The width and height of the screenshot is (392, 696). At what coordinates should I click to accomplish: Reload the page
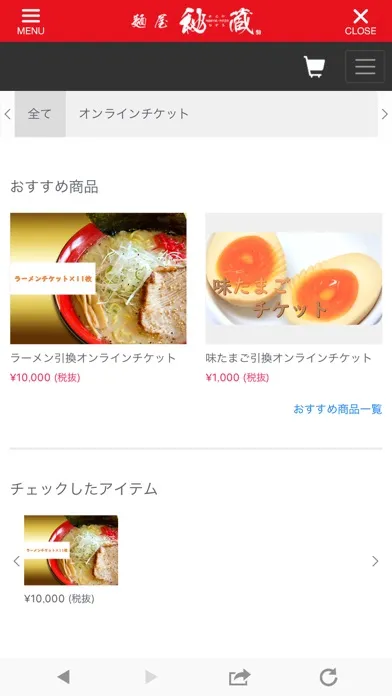(x=328, y=677)
